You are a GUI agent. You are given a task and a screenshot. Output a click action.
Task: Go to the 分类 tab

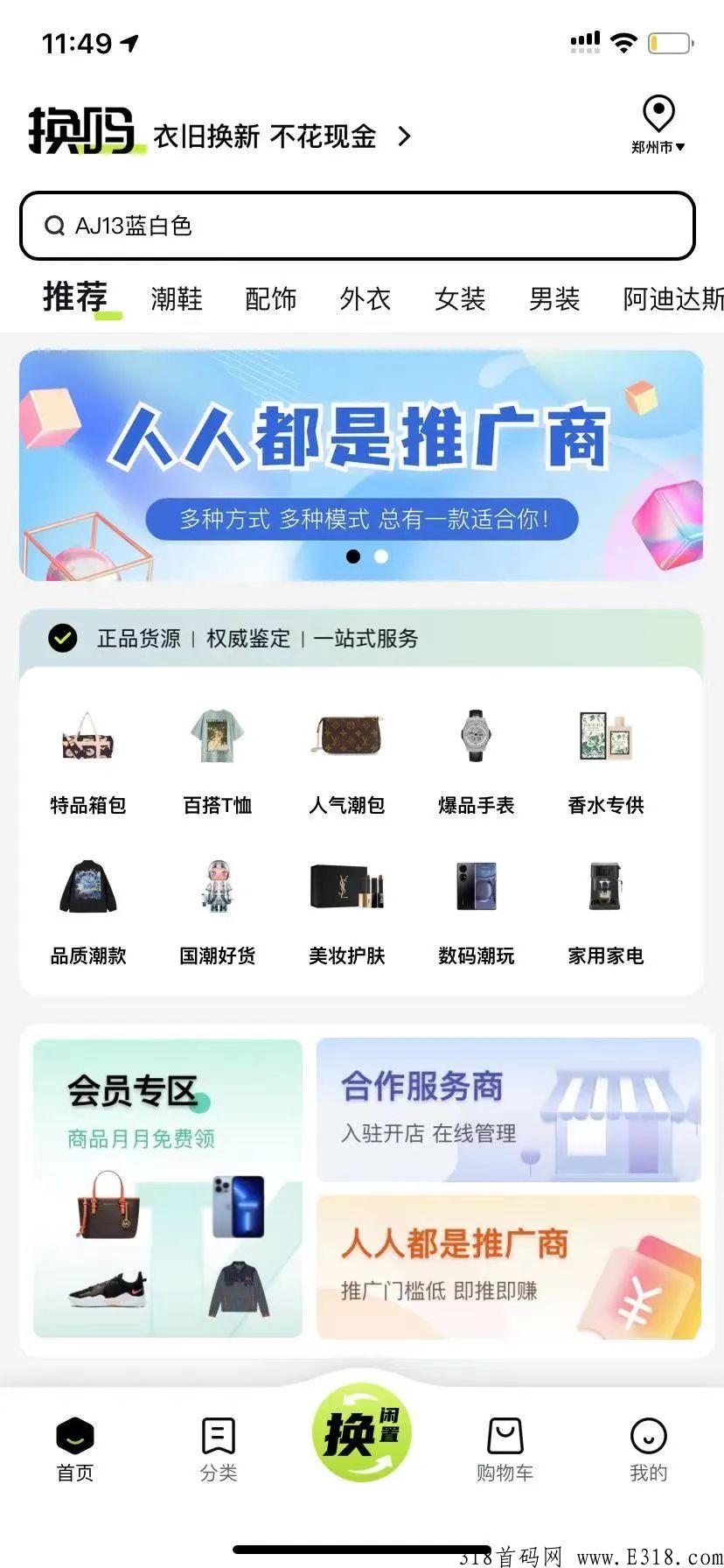218,1449
